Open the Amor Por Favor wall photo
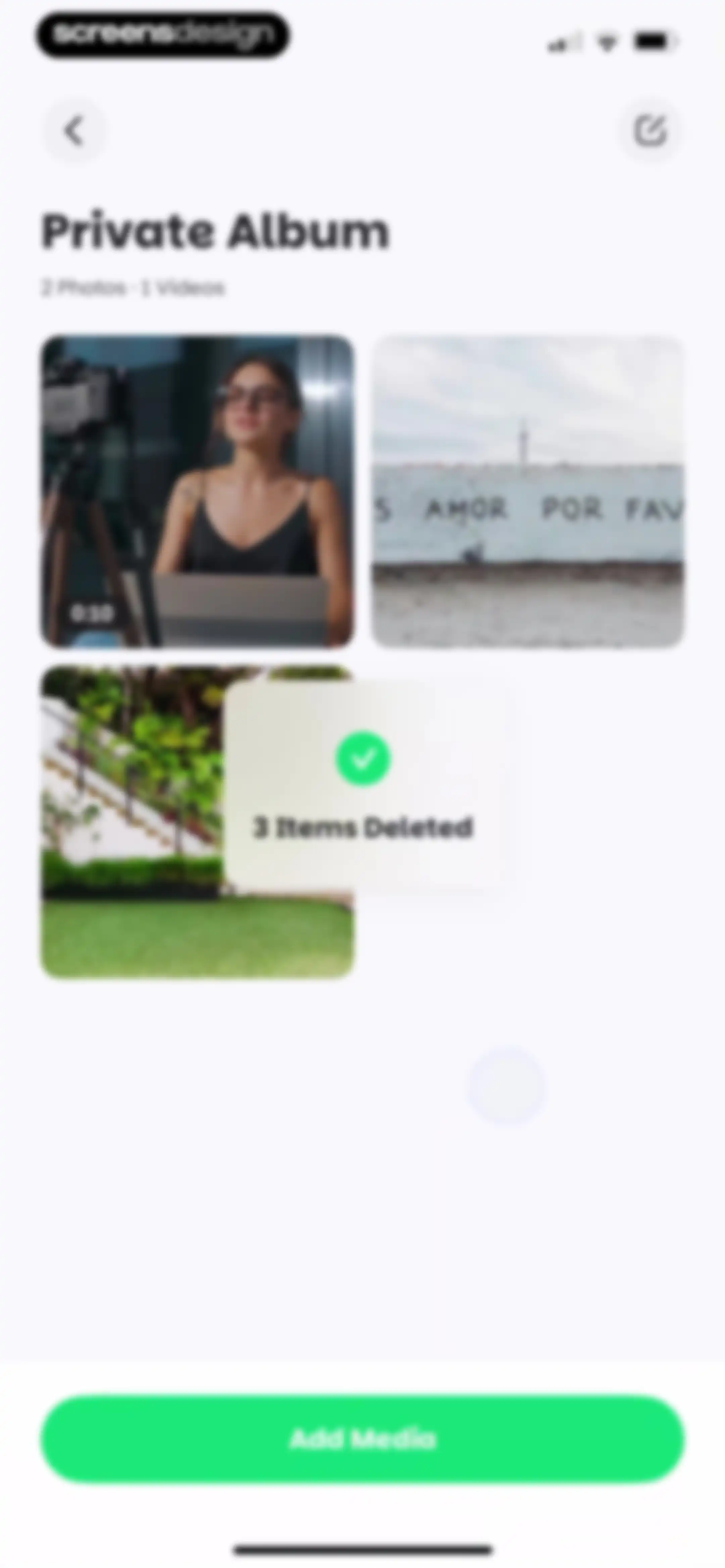The width and height of the screenshot is (725, 1568). click(x=528, y=491)
